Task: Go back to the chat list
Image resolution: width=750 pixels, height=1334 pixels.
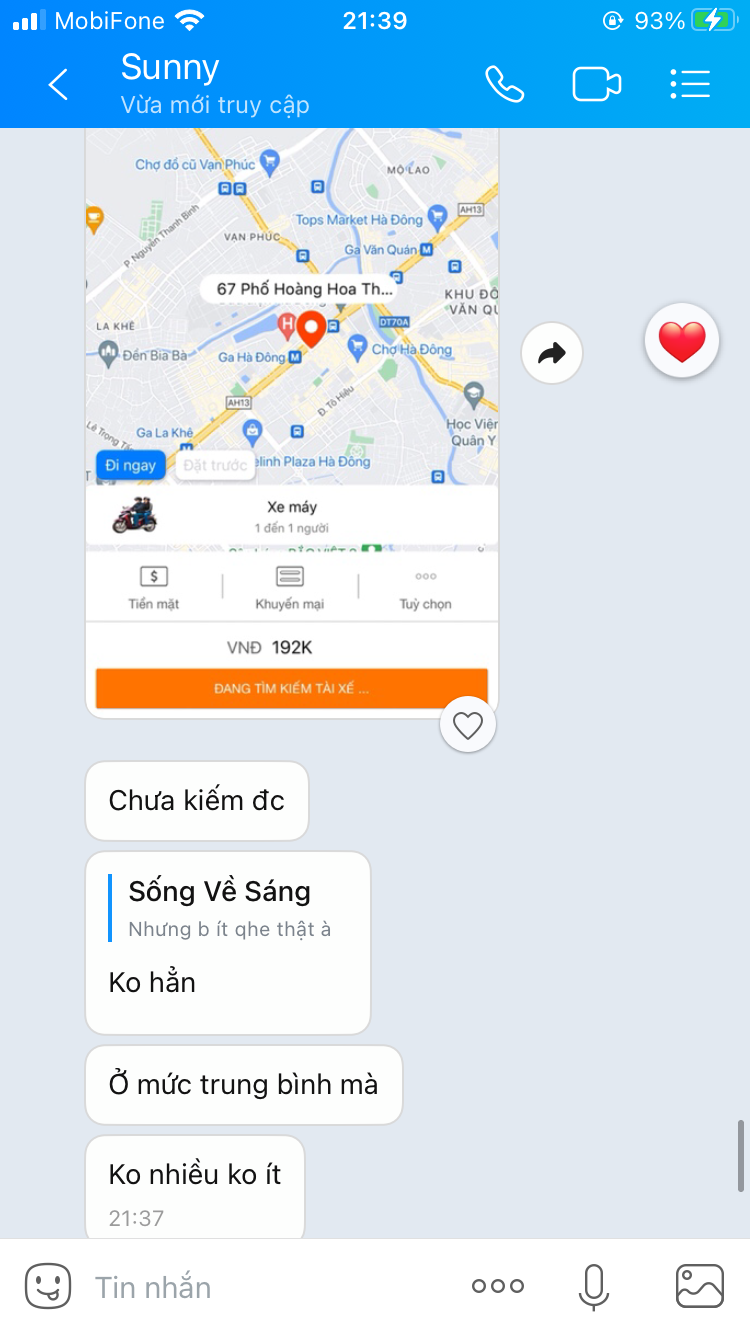Action: click(58, 85)
